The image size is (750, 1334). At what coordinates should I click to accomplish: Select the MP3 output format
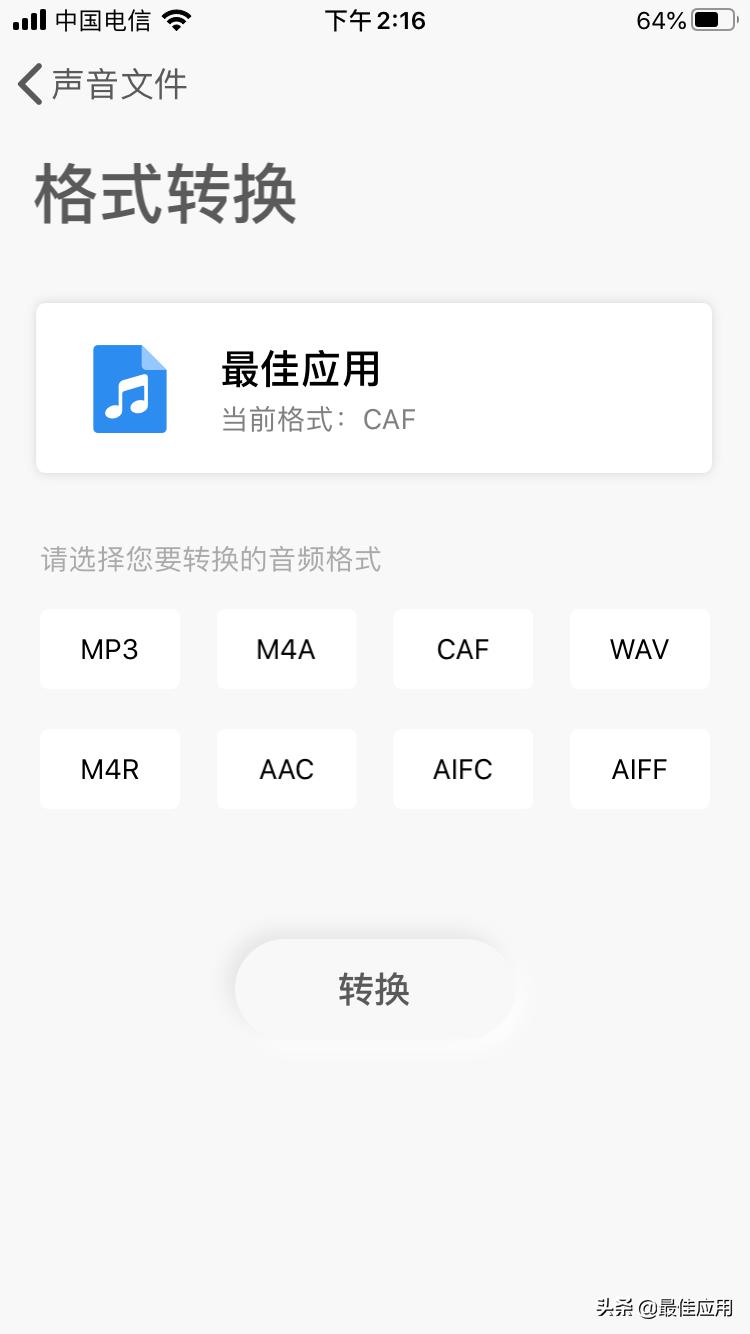[x=109, y=648]
